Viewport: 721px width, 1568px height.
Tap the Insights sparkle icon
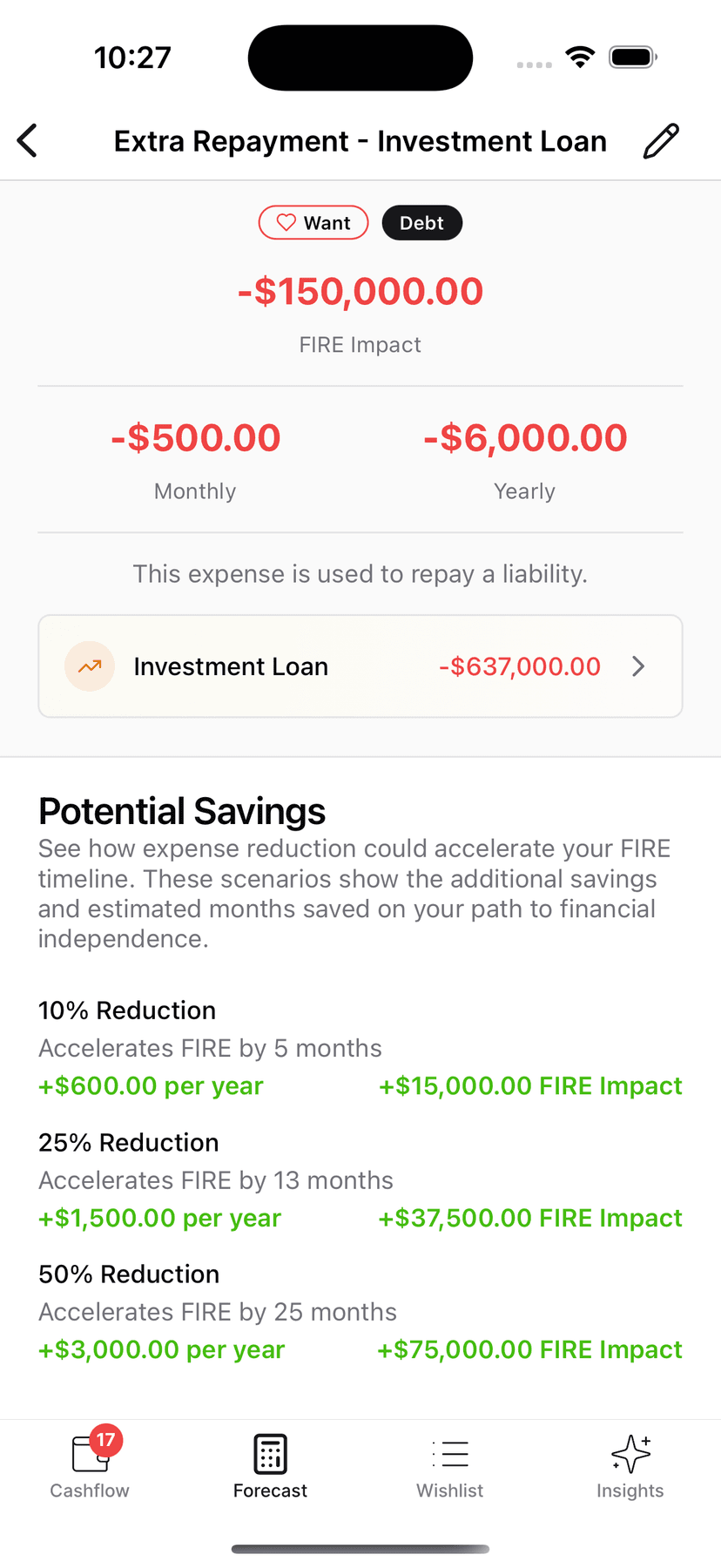pyautogui.click(x=630, y=1453)
